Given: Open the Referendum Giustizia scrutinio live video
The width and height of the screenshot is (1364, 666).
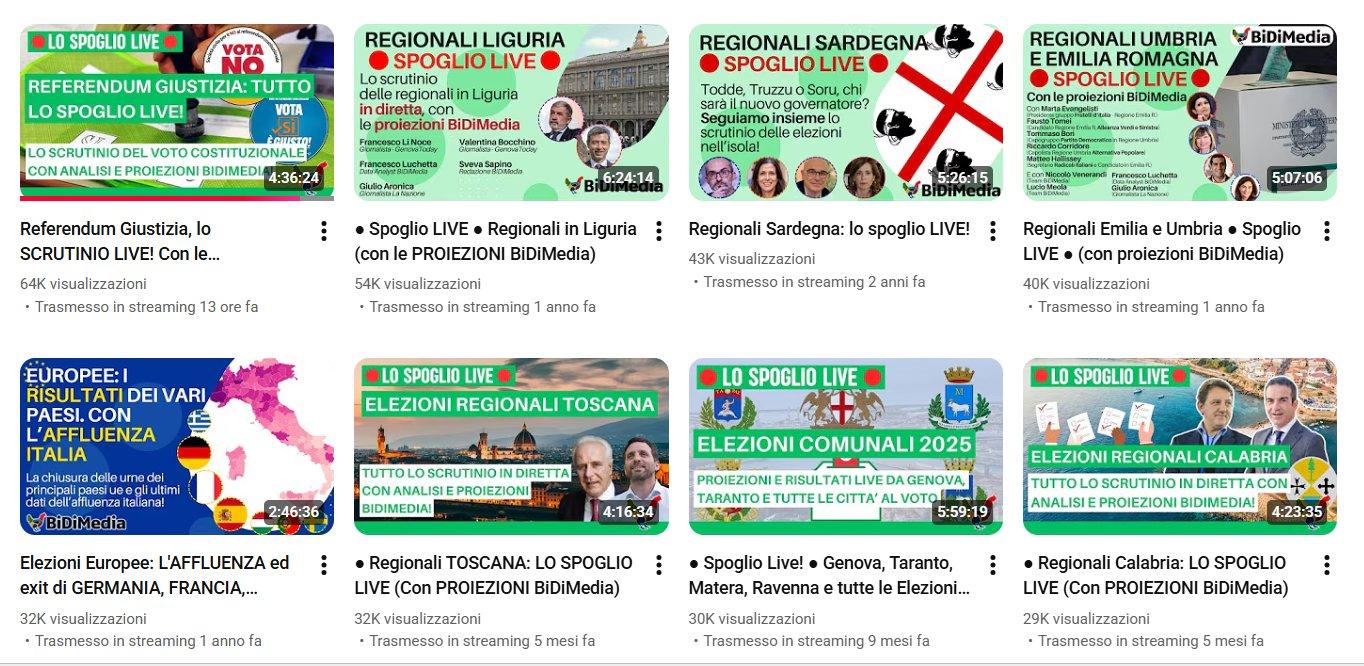Looking at the screenshot, I should (177, 112).
